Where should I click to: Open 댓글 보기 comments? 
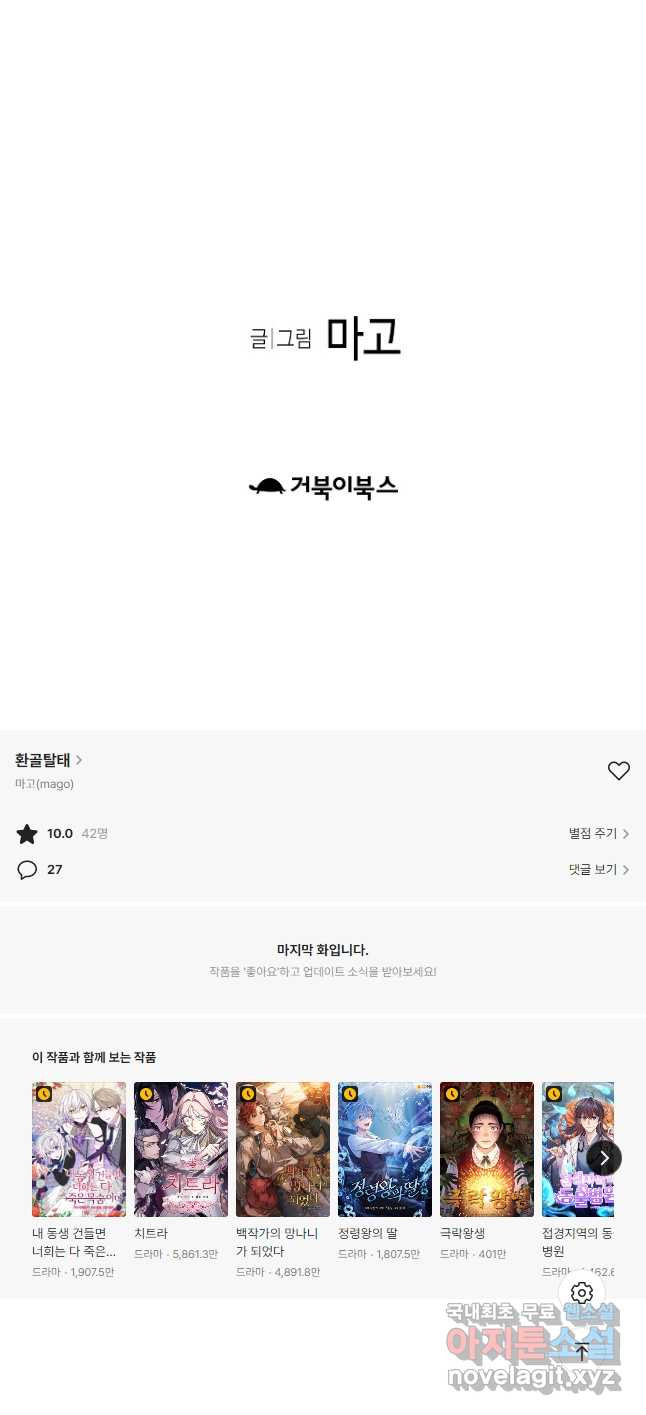tap(598, 870)
